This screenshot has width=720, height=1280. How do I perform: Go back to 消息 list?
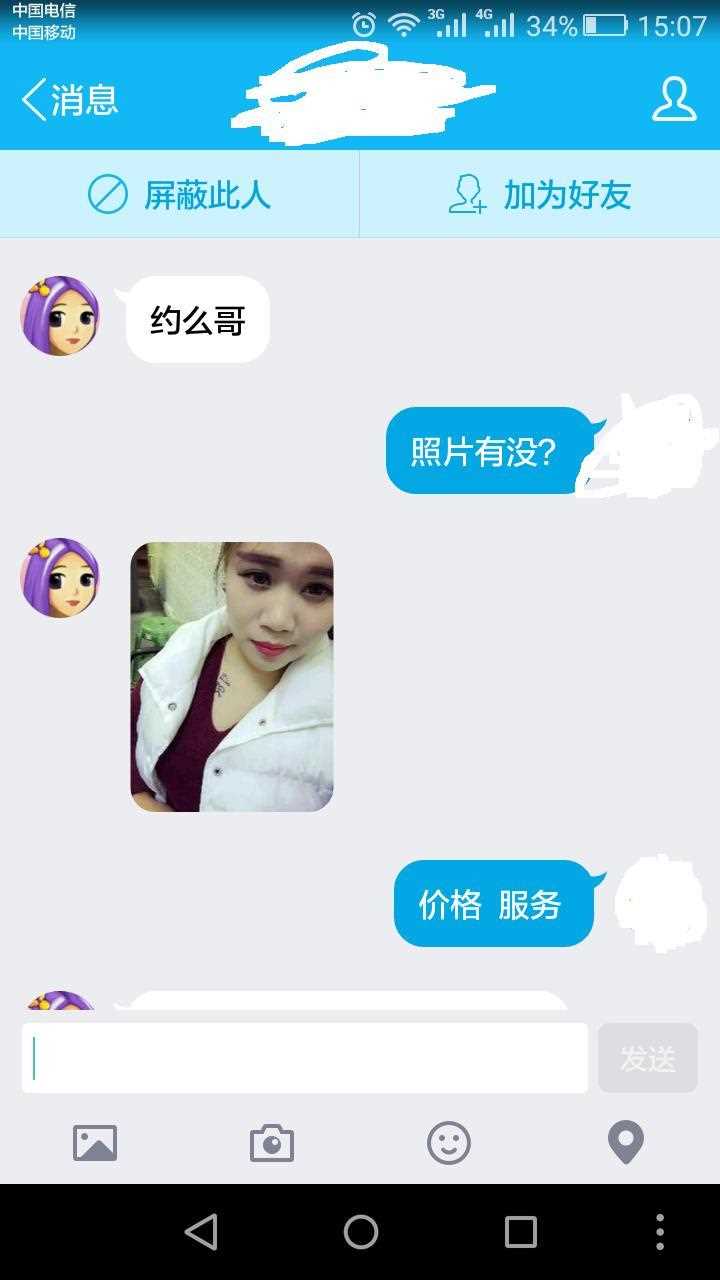pos(70,100)
